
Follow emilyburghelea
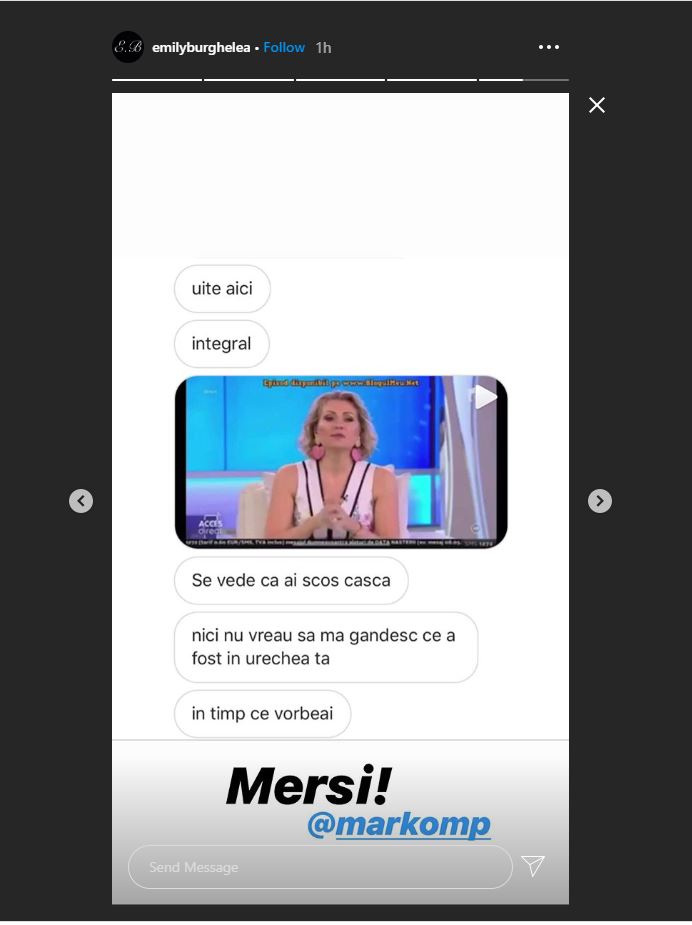[284, 48]
